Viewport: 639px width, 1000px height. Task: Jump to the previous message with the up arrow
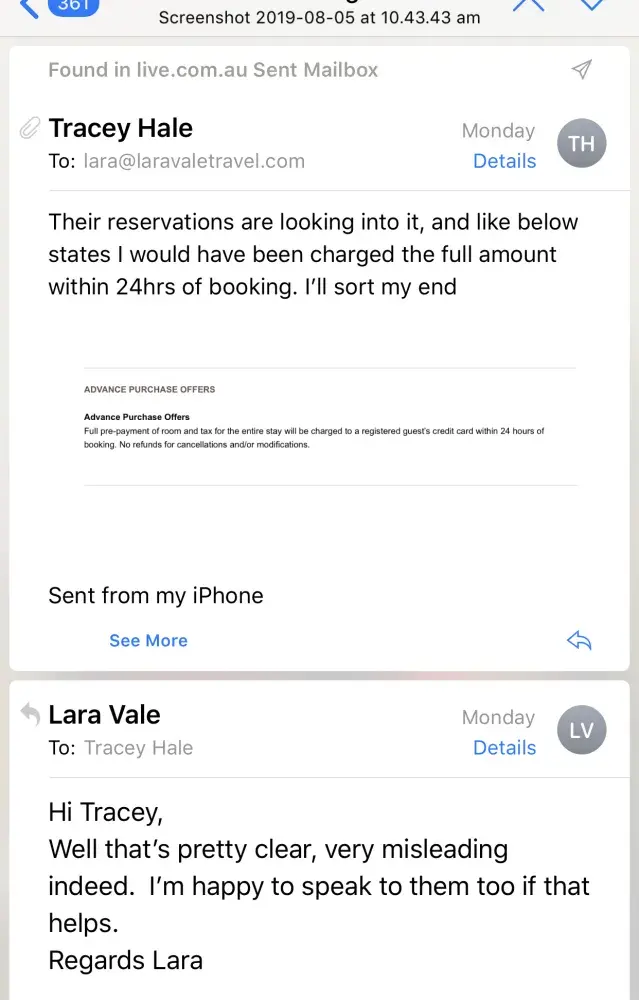528,5
